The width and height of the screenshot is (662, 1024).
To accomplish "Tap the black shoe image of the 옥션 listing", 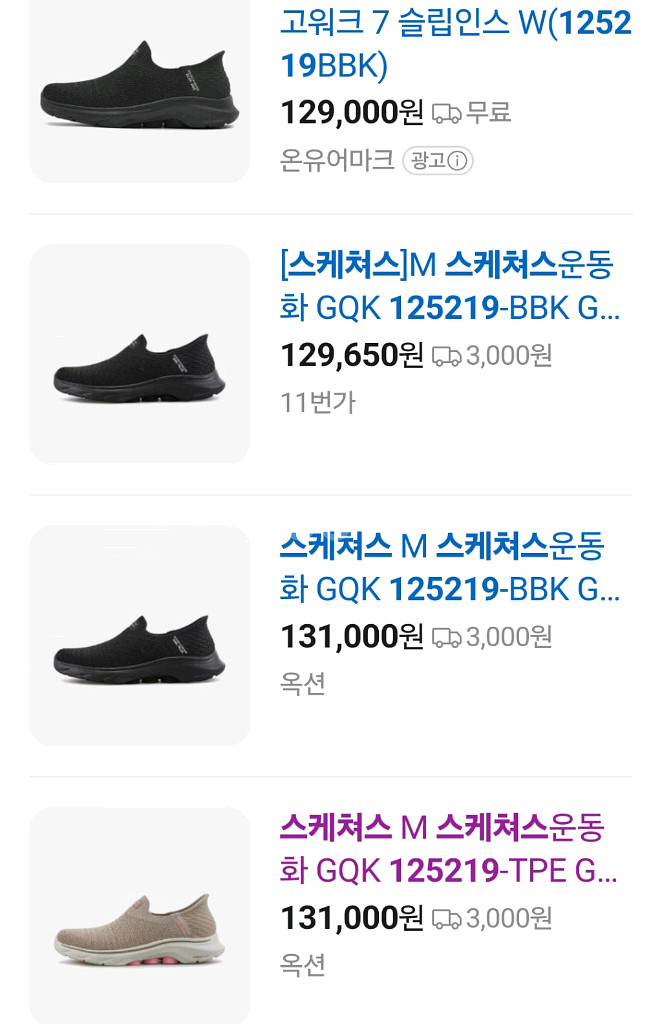I will click(x=139, y=636).
